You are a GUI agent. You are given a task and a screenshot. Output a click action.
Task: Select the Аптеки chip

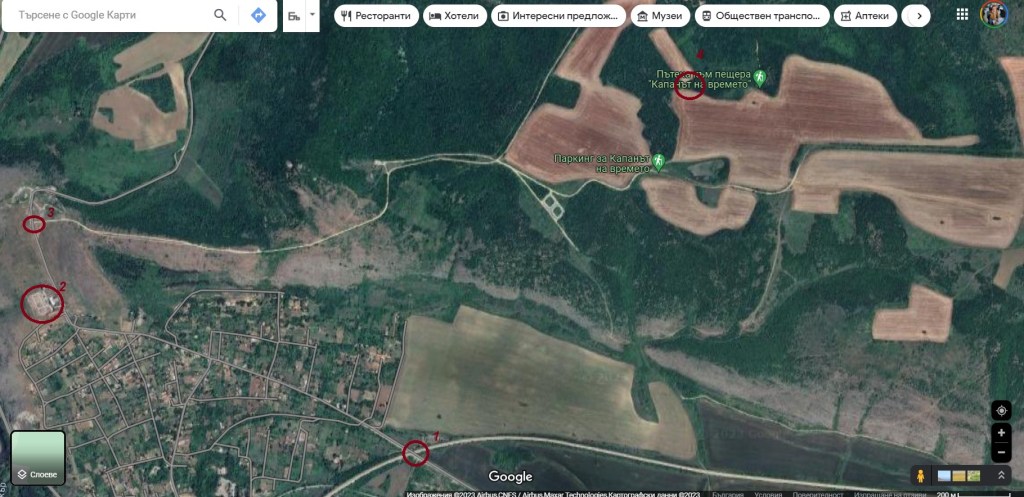(x=866, y=16)
